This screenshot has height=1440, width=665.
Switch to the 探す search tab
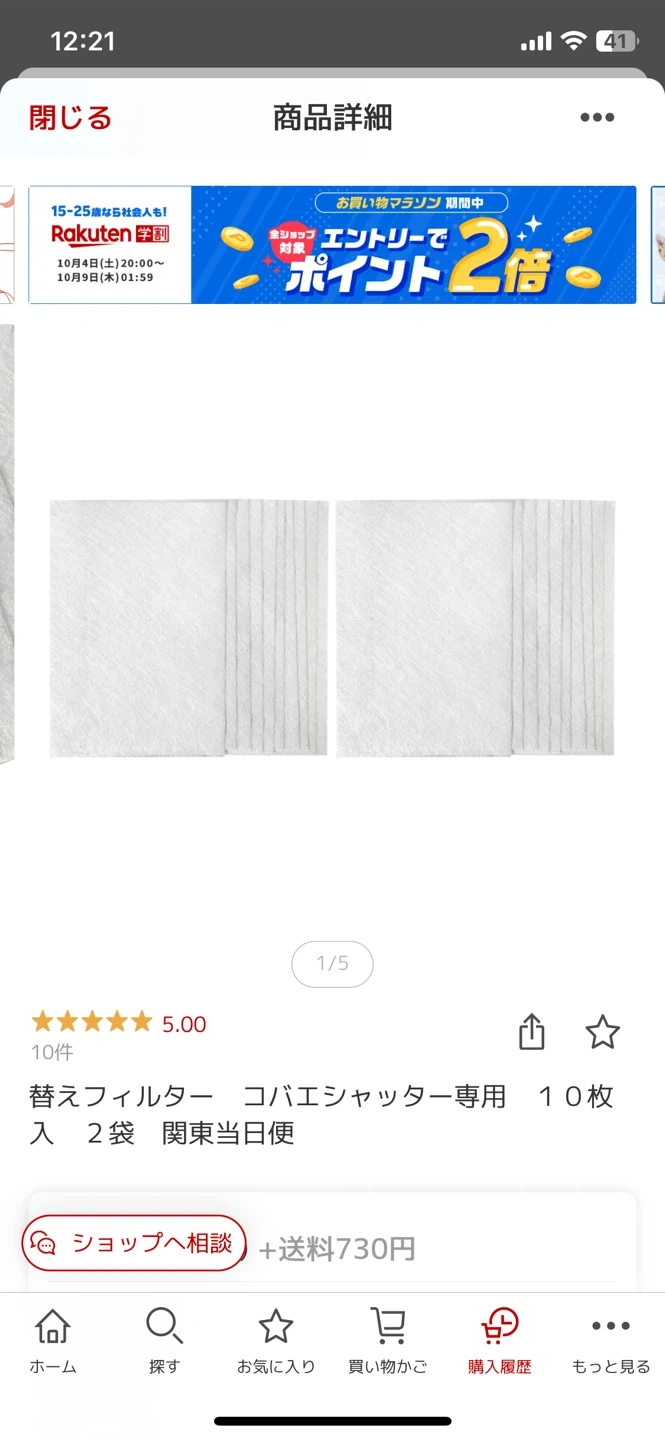click(x=164, y=1340)
